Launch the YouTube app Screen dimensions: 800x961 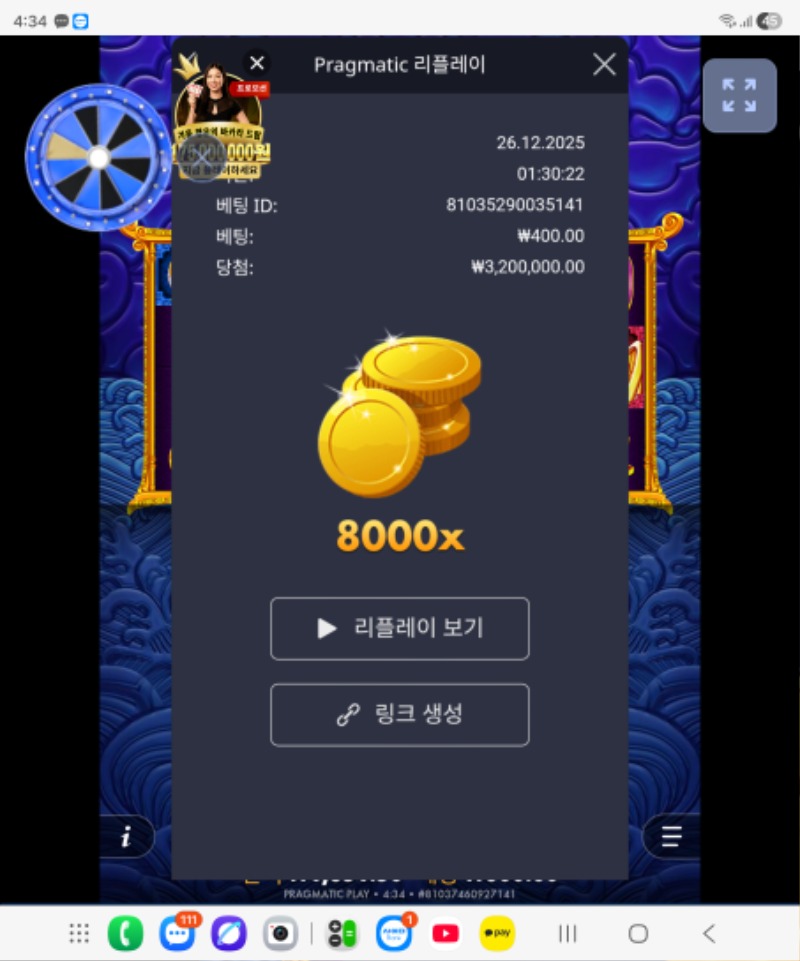445,934
